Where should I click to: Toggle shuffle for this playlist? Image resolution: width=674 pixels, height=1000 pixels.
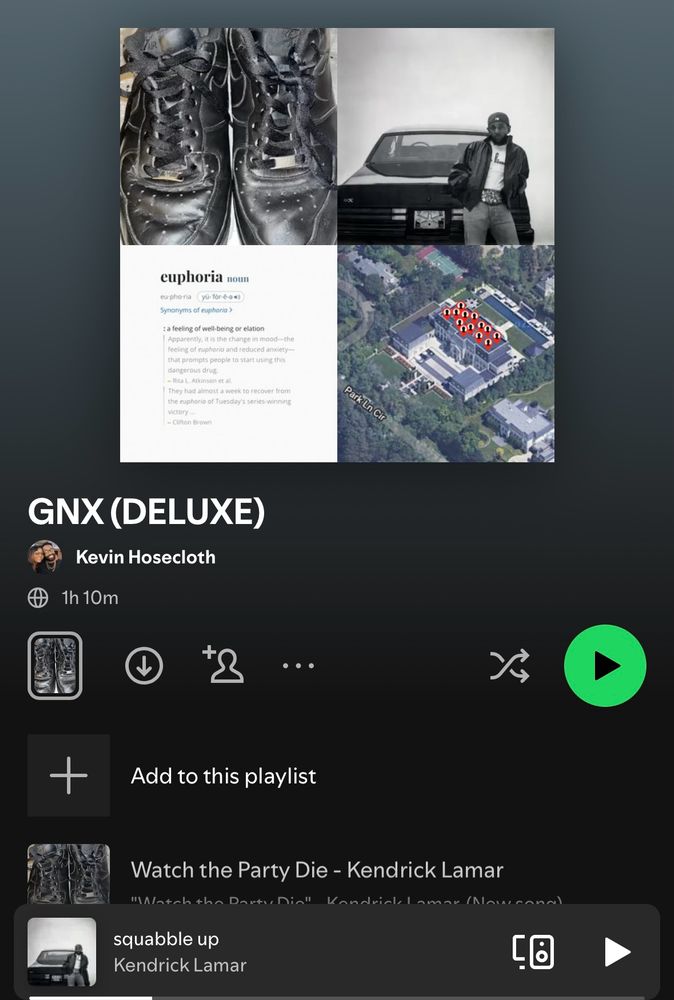pyautogui.click(x=509, y=666)
